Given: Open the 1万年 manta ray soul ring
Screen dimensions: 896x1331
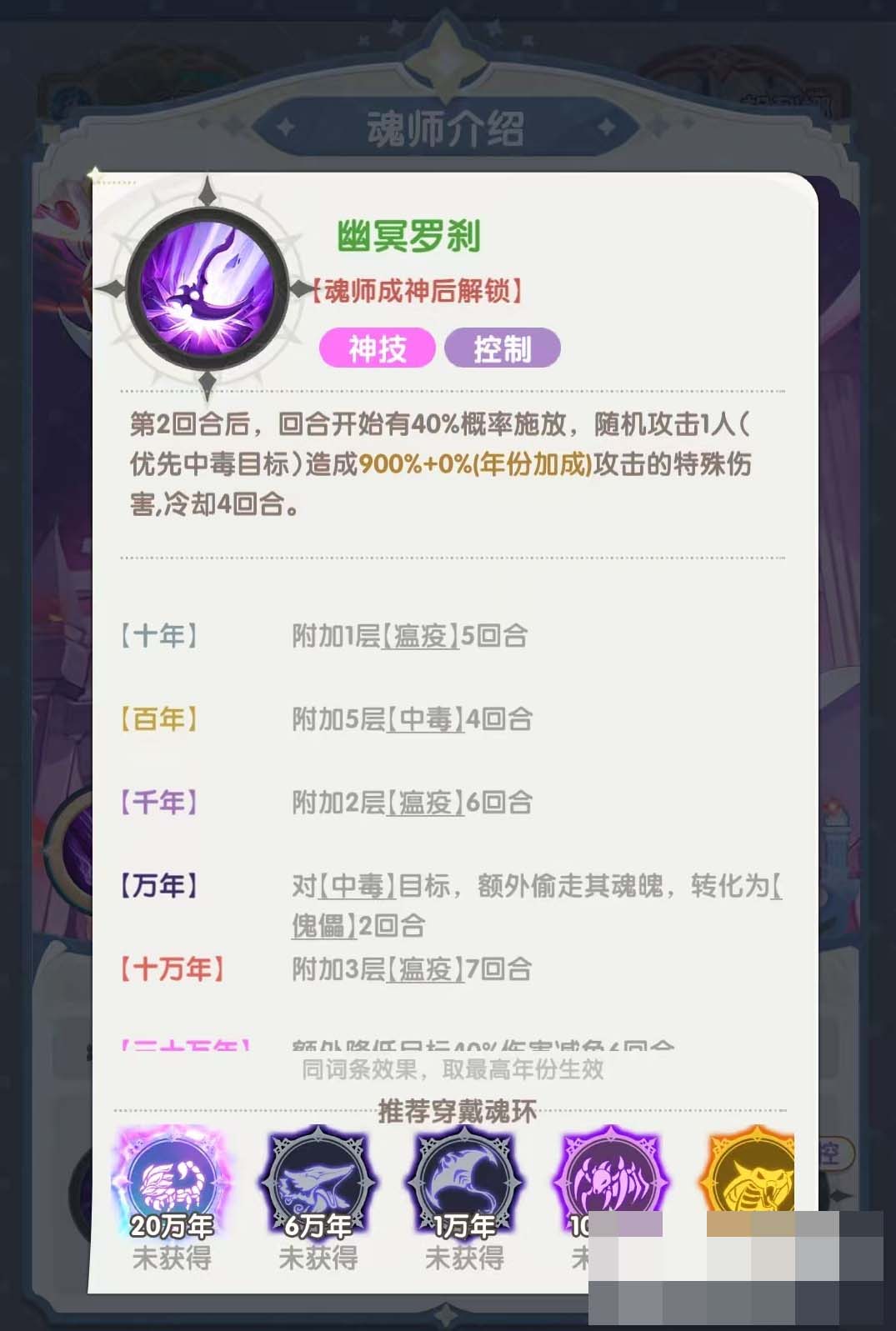Looking at the screenshot, I should click(464, 1183).
